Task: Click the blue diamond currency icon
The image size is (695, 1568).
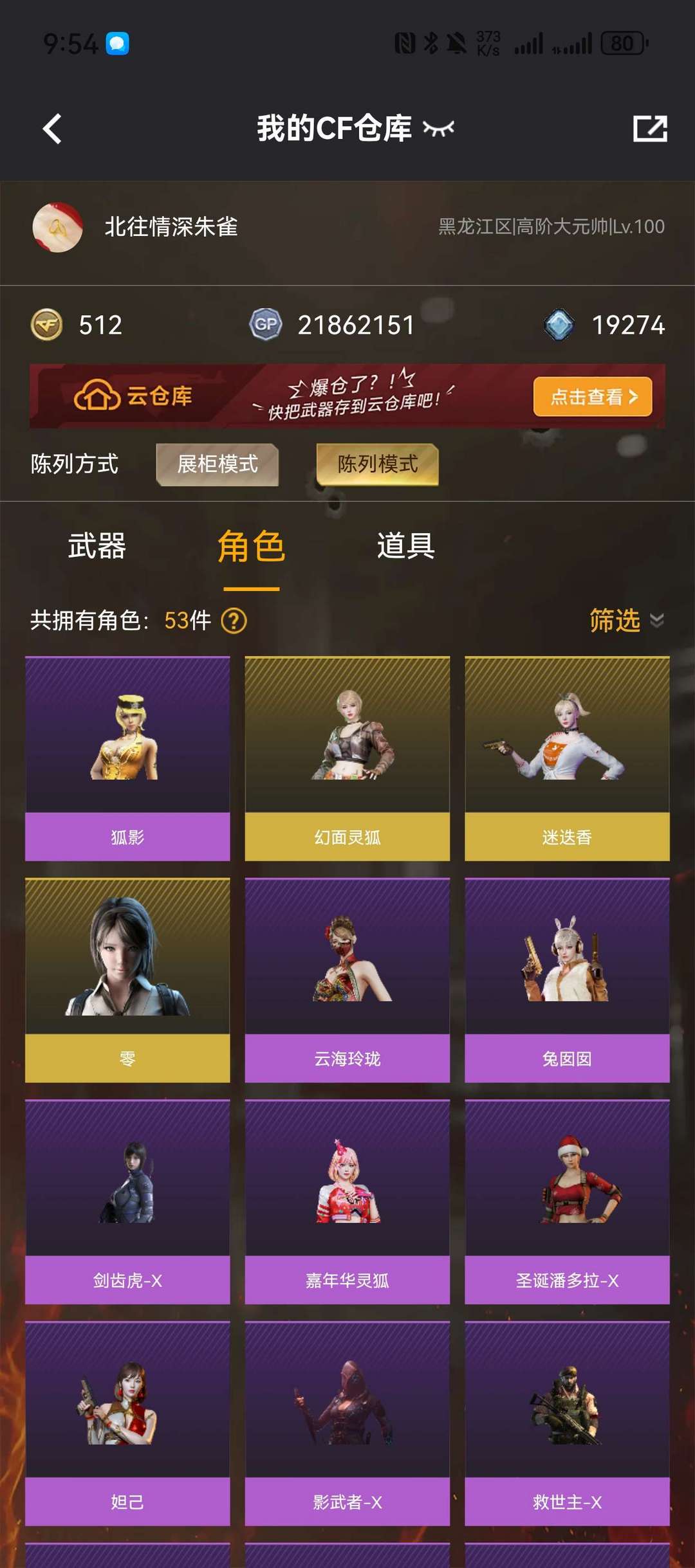Action: 560,325
